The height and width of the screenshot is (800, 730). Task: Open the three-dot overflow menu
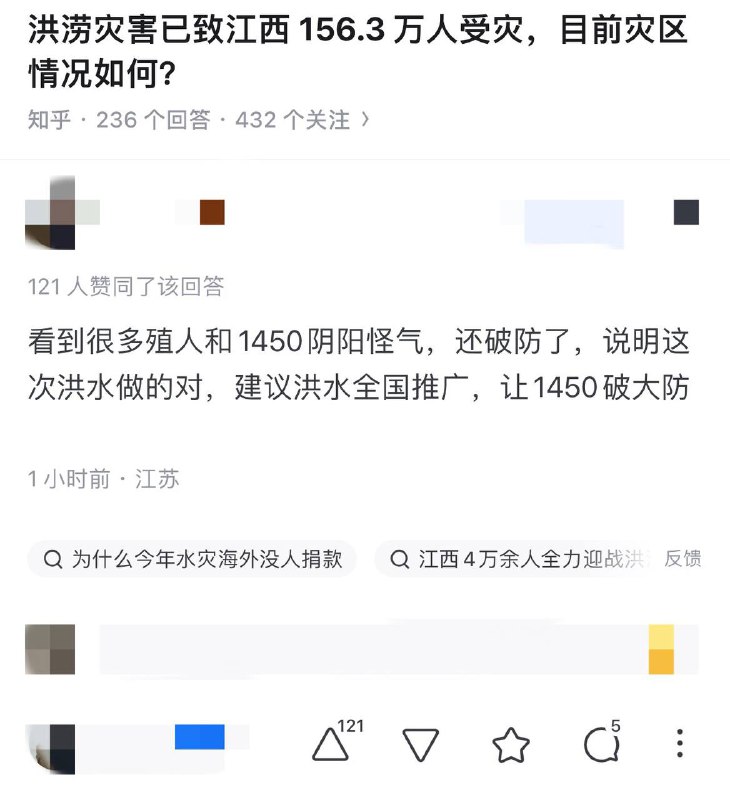[680, 744]
